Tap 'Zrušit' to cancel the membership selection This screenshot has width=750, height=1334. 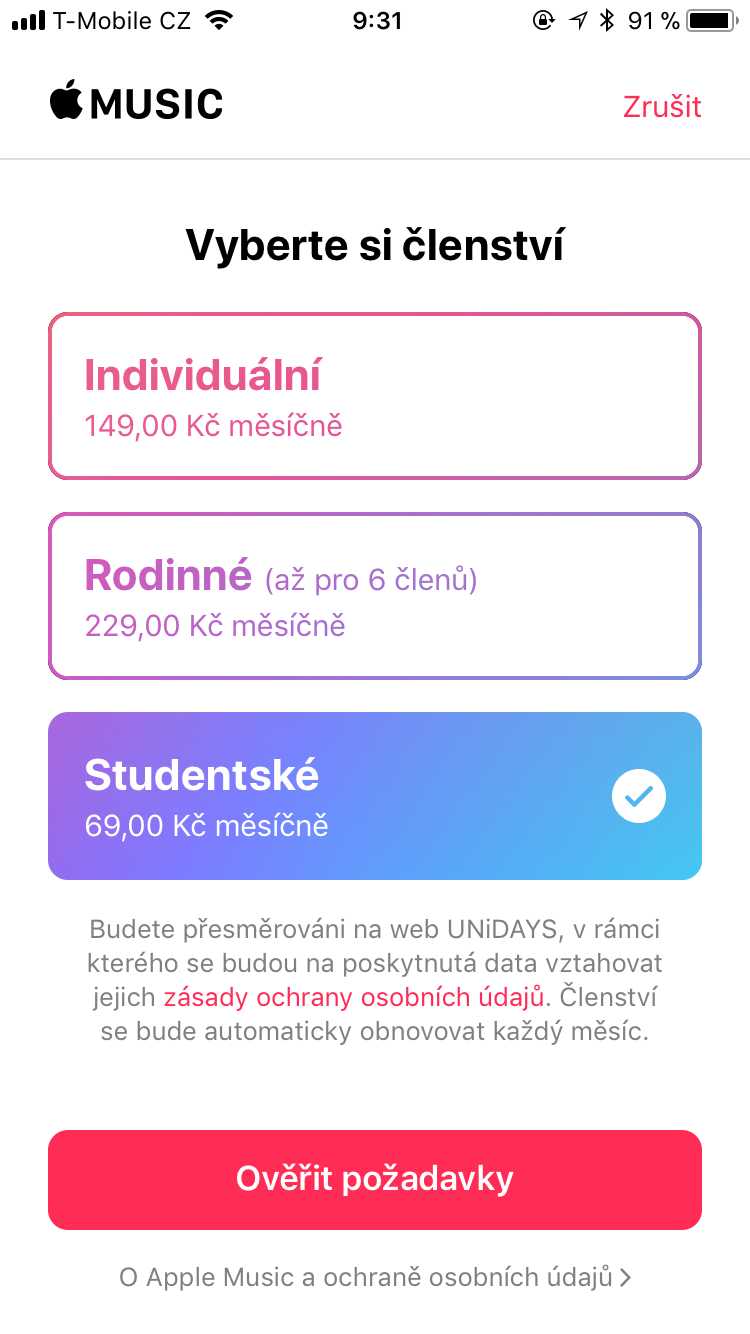[x=662, y=106]
